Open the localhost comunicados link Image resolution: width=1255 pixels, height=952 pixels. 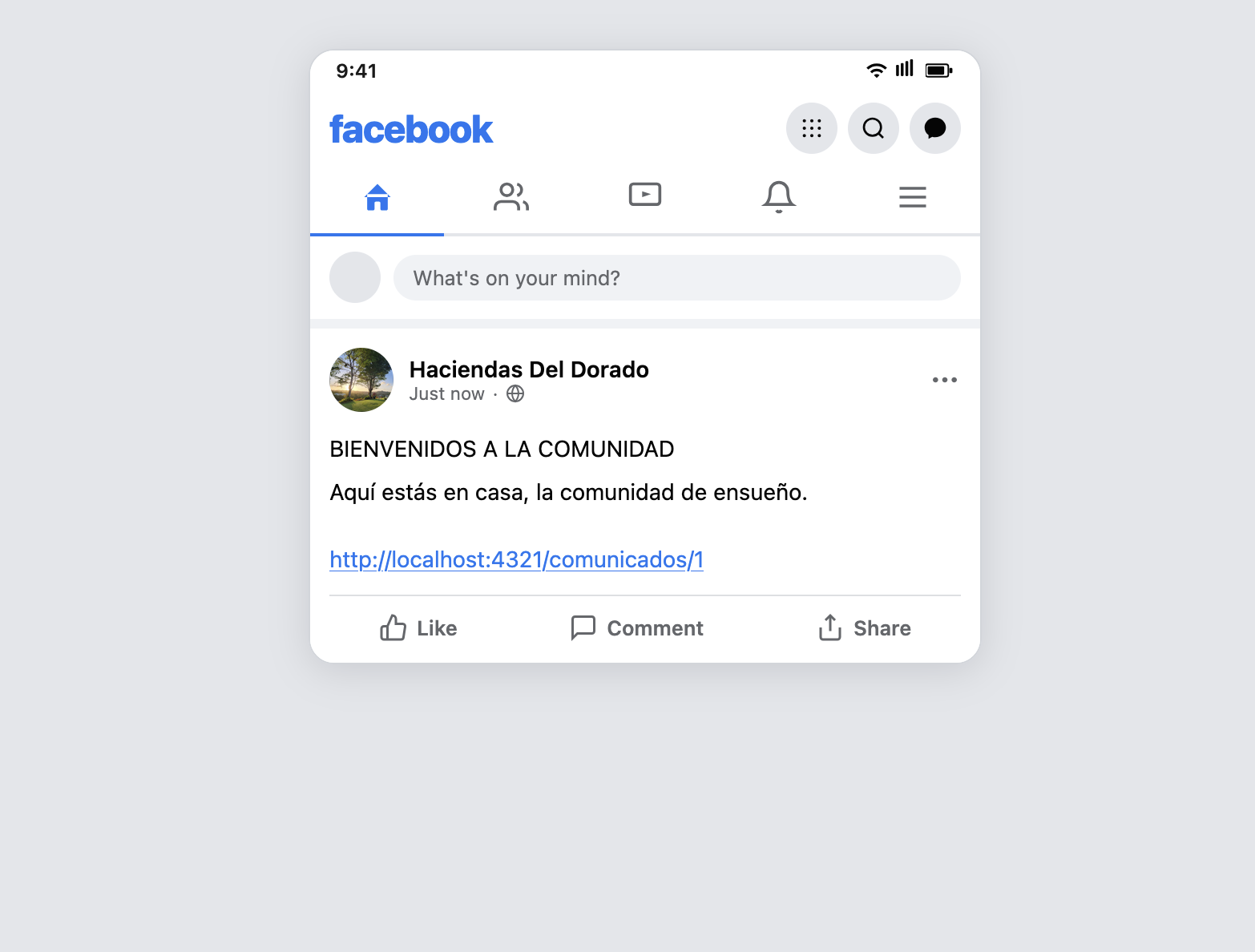coord(517,559)
